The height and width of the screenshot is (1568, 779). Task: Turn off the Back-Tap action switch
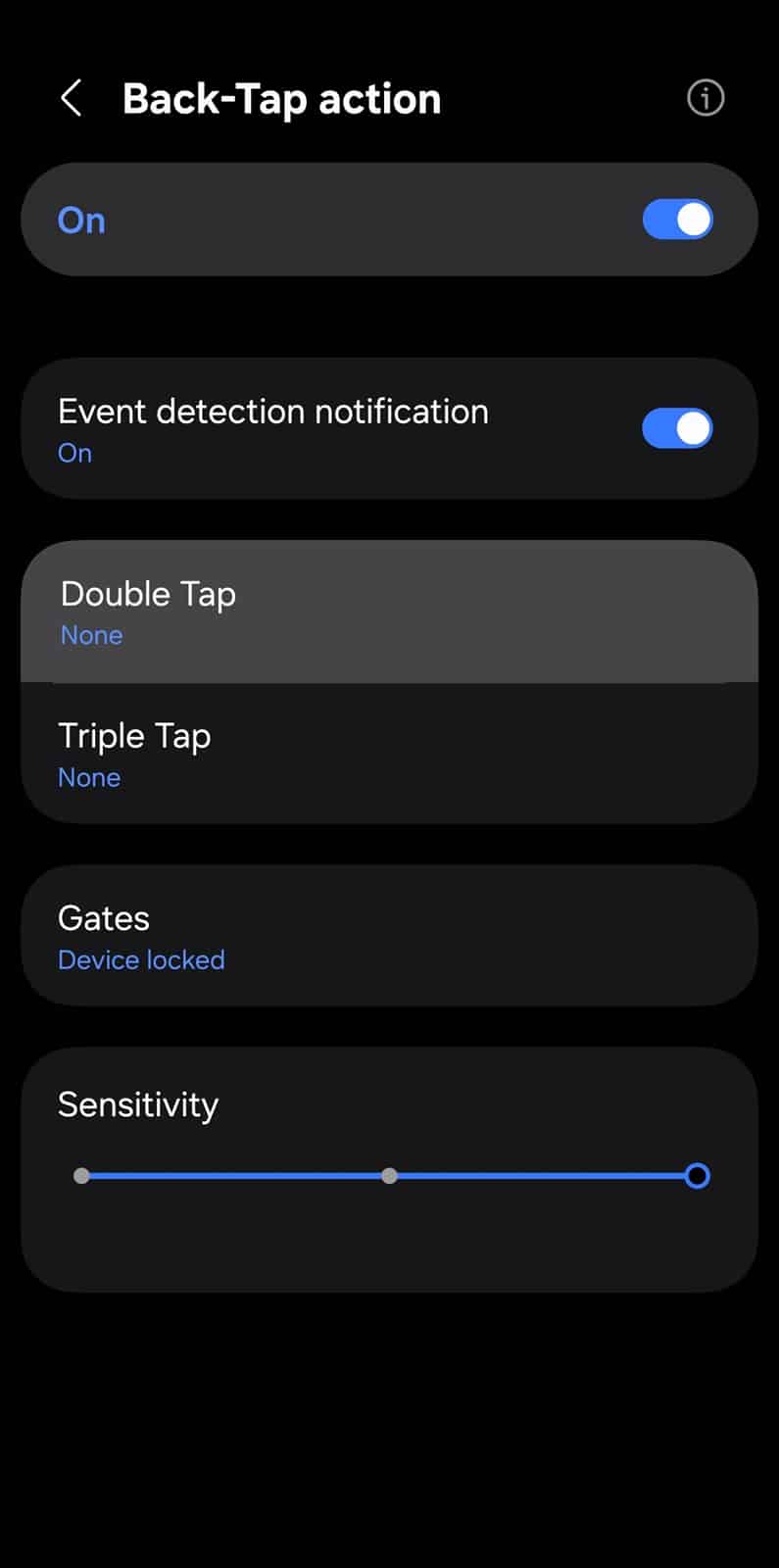point(677,220)
